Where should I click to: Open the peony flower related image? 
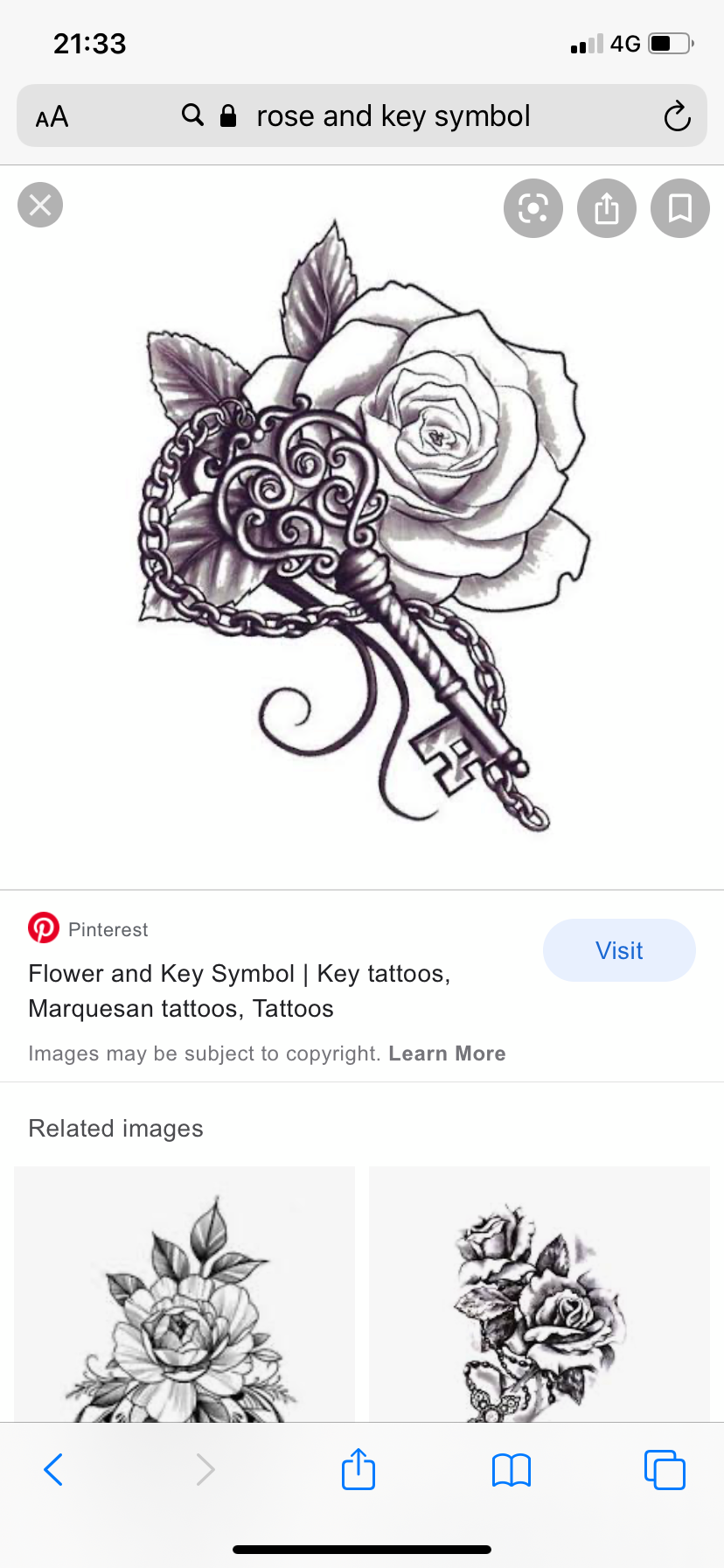click(x=184, y=1293)
